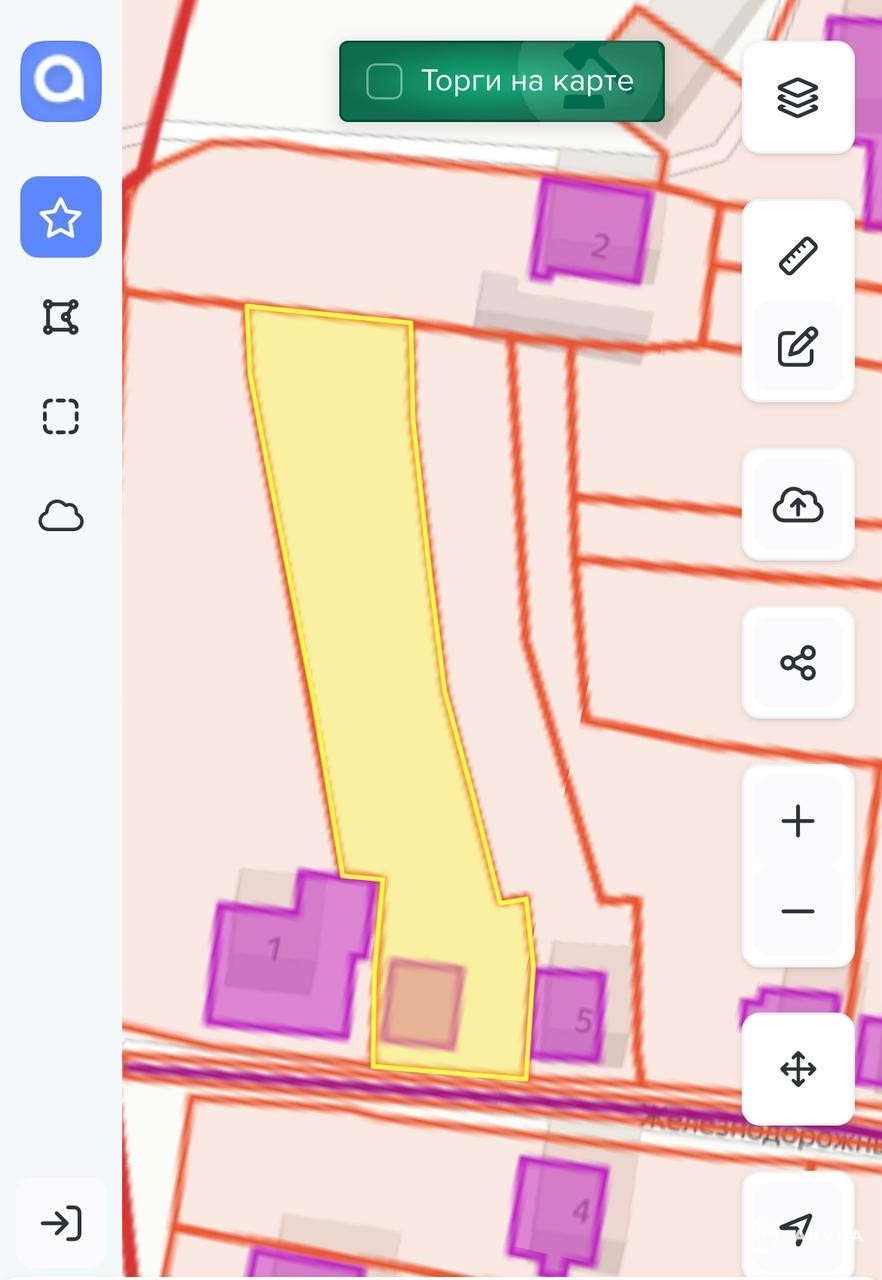Image resolution: width=882 pixels, height=1280 pixels.
Task: Tap the cloud upload button
Action: (x=797, y=505)
